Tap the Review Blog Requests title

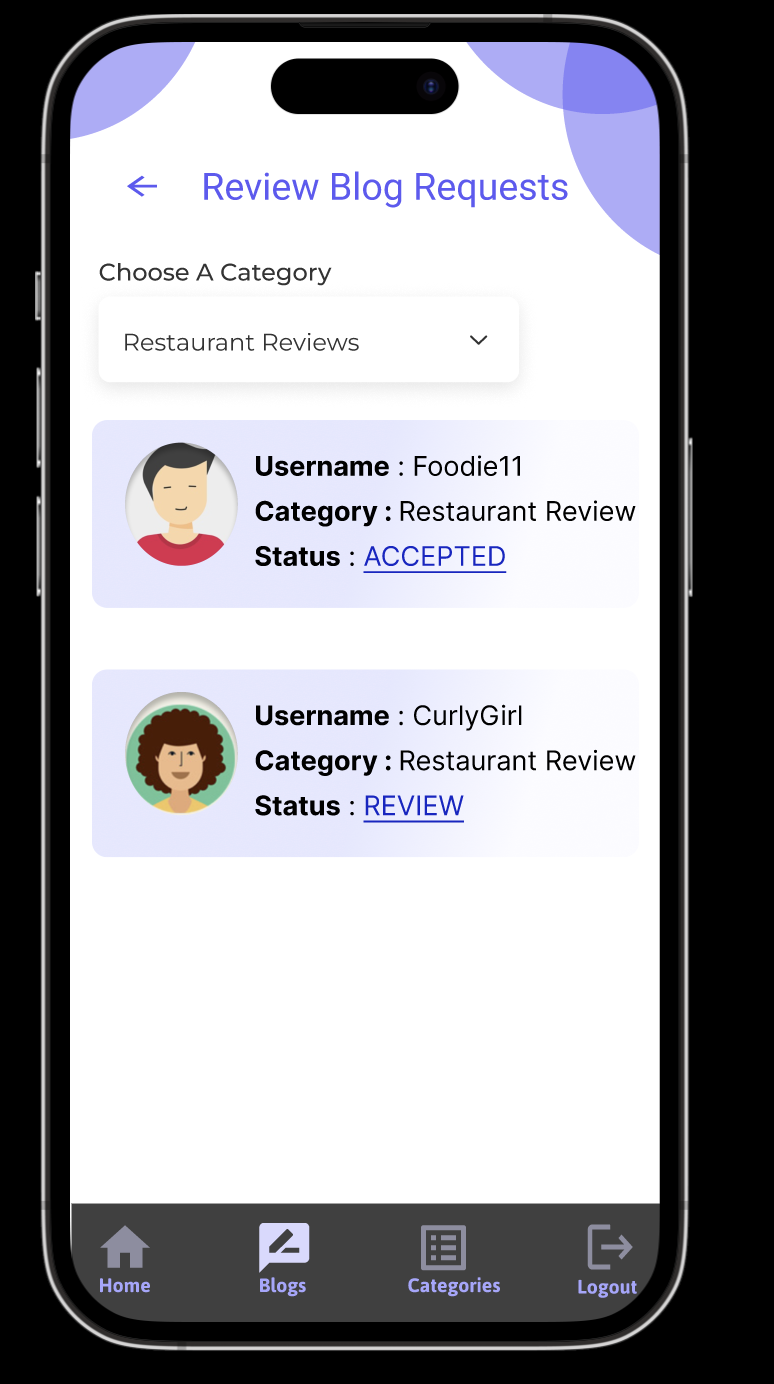[385, 187]
